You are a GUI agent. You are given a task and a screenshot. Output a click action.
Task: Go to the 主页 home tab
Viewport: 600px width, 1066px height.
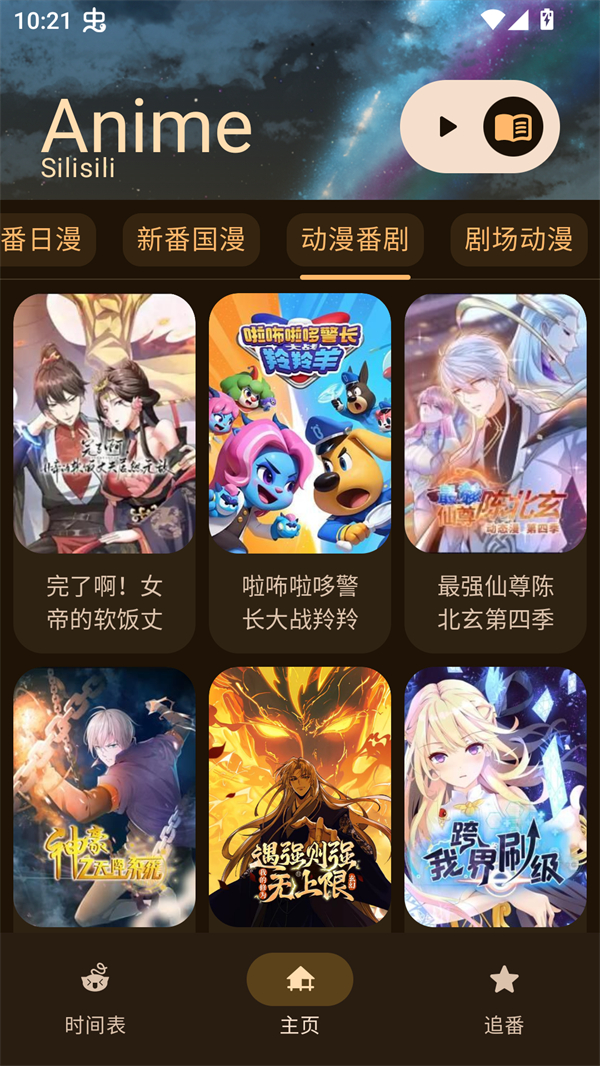click(300, 996)
